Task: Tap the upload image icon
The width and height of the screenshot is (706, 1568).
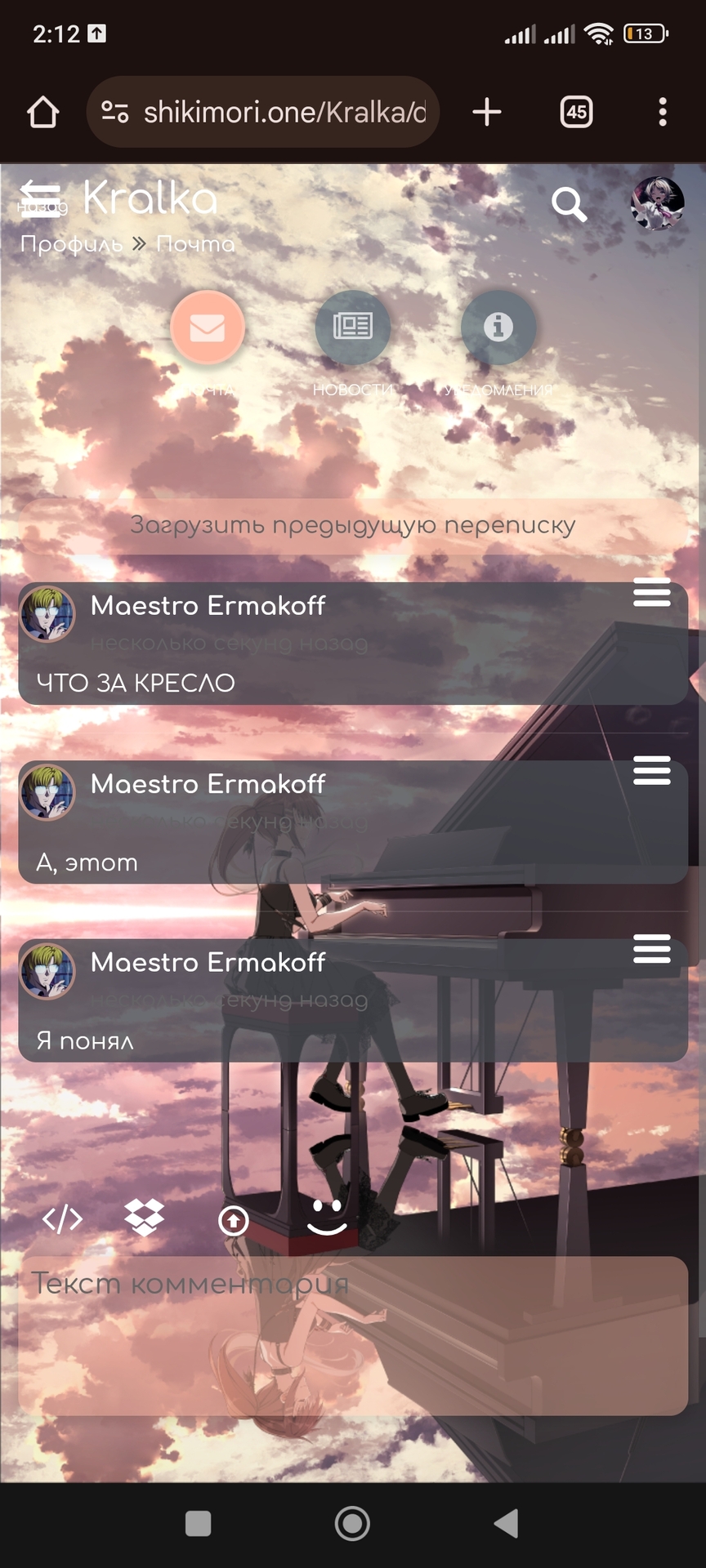Action: (234, 1220)
